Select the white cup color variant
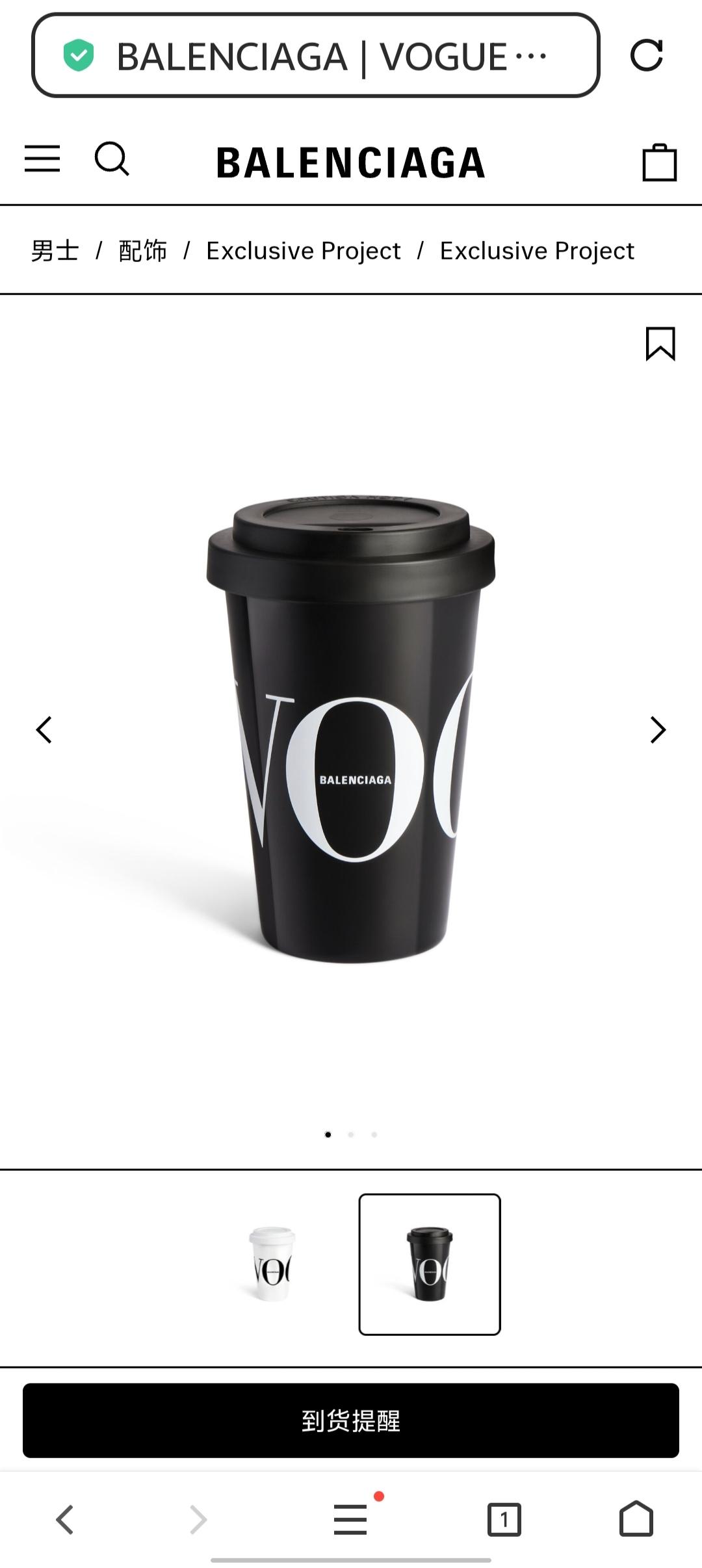 point(272,1264)
